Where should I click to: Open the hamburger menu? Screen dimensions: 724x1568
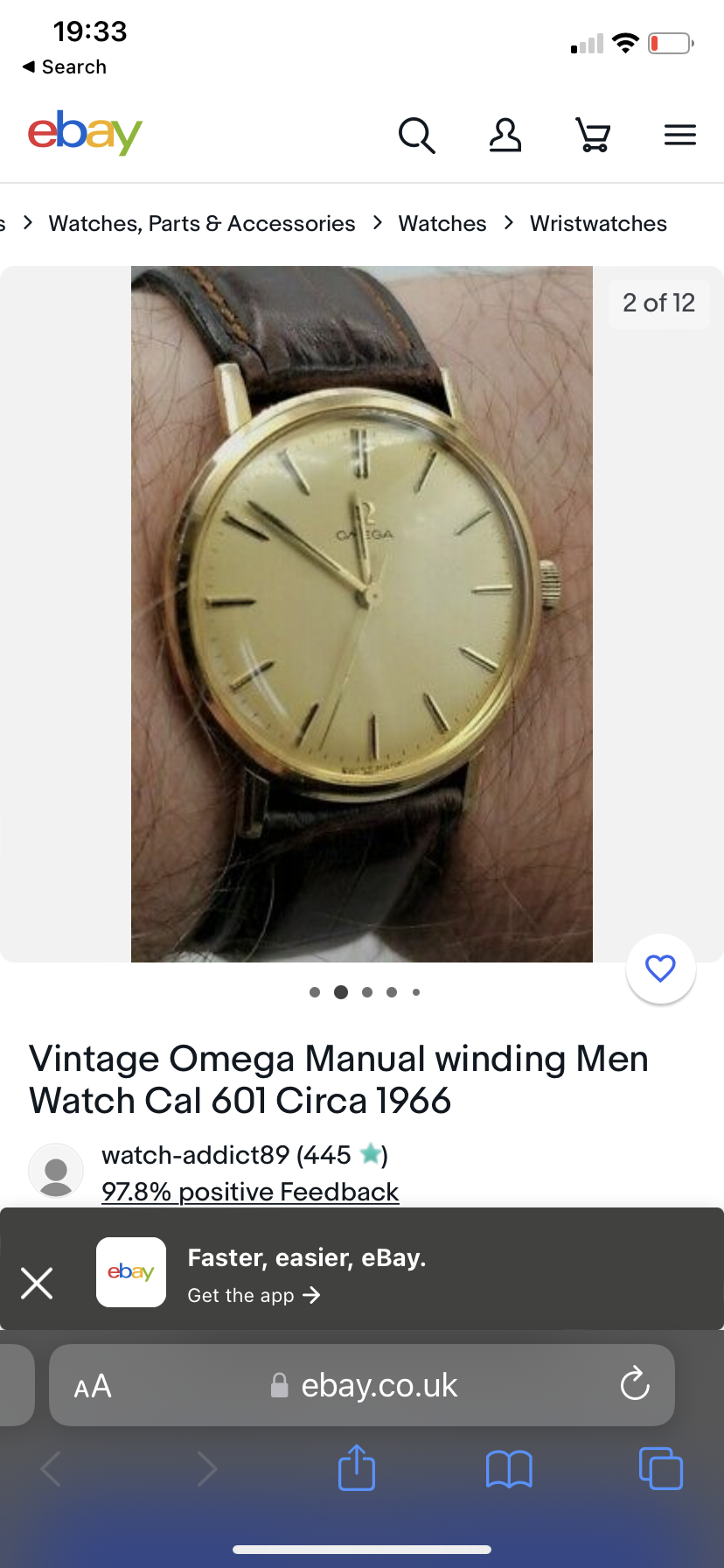[x=679, y=136]
